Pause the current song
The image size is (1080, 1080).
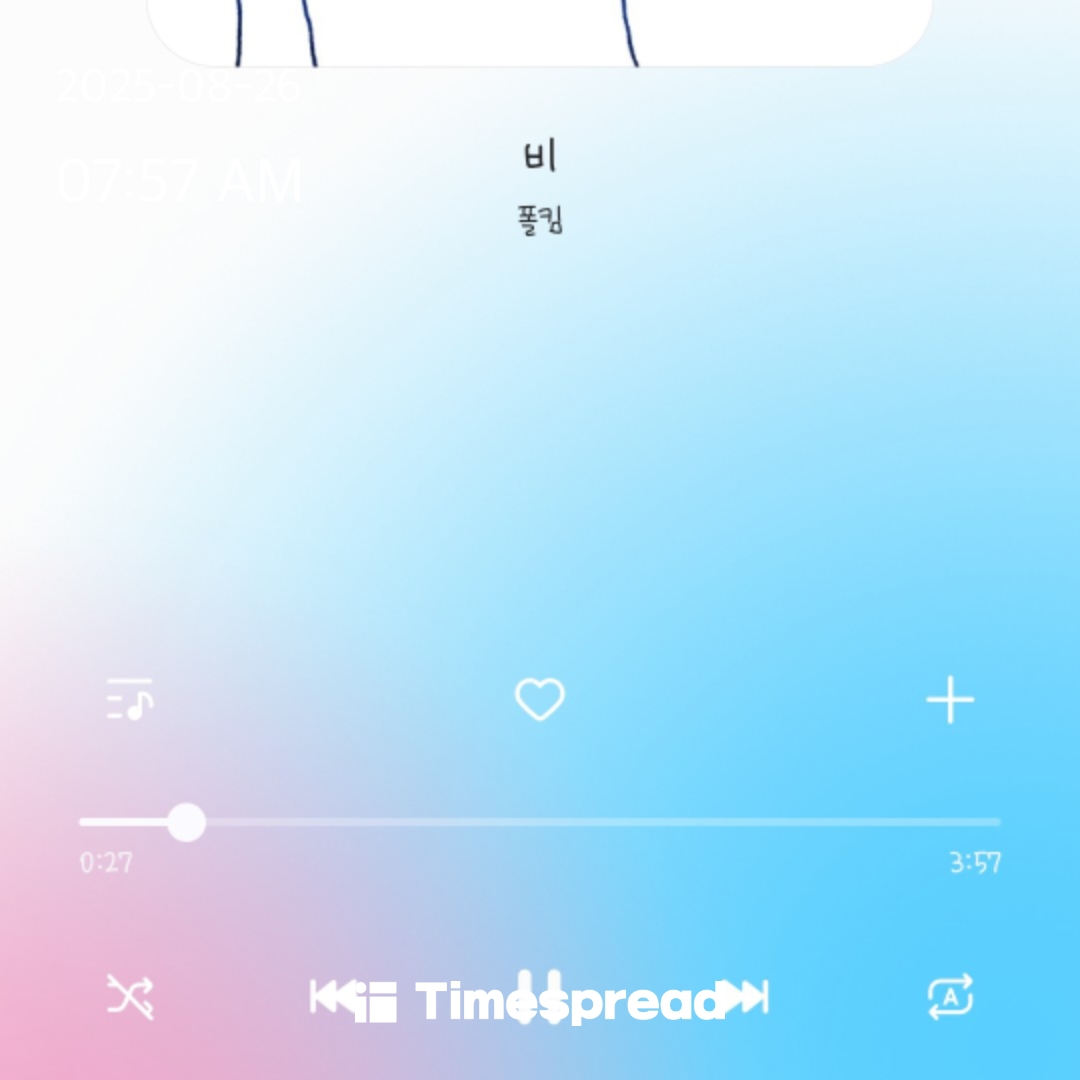click(x=540, y=997)
